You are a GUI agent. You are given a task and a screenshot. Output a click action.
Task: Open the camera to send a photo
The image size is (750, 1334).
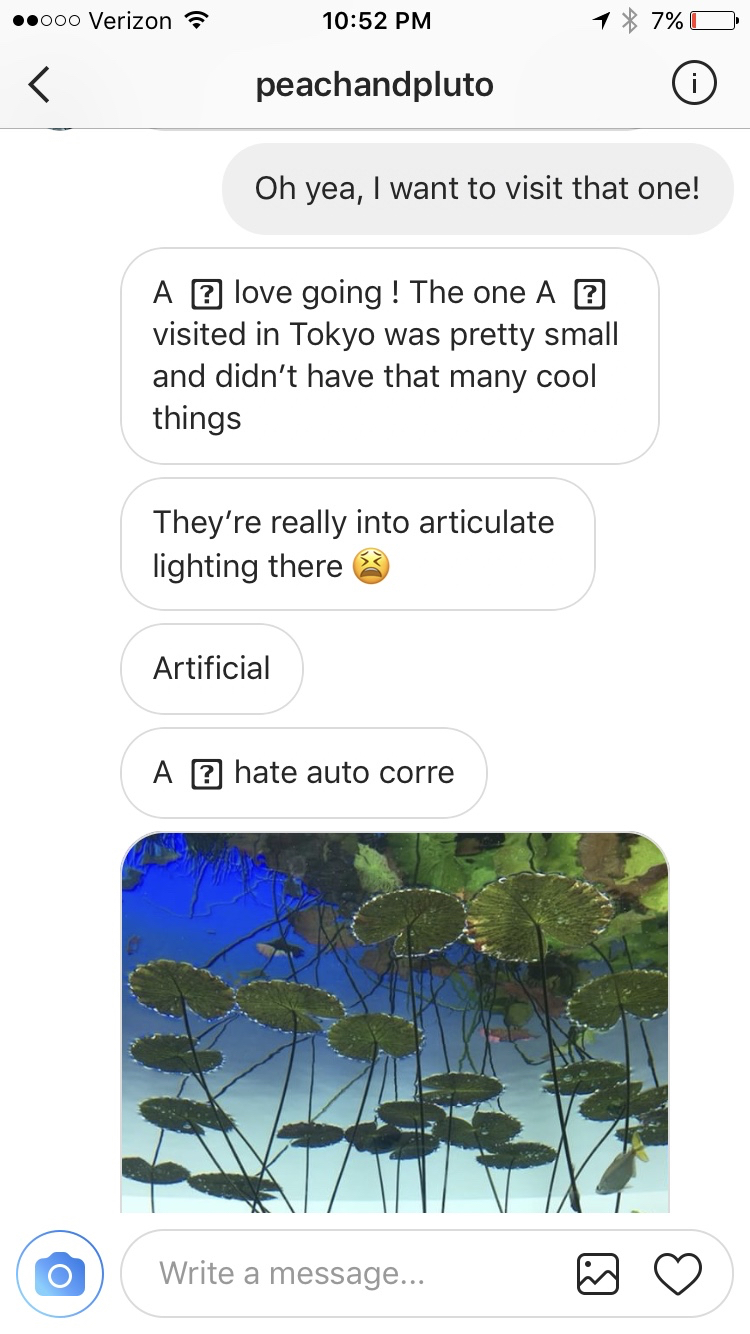point(60,1273)
